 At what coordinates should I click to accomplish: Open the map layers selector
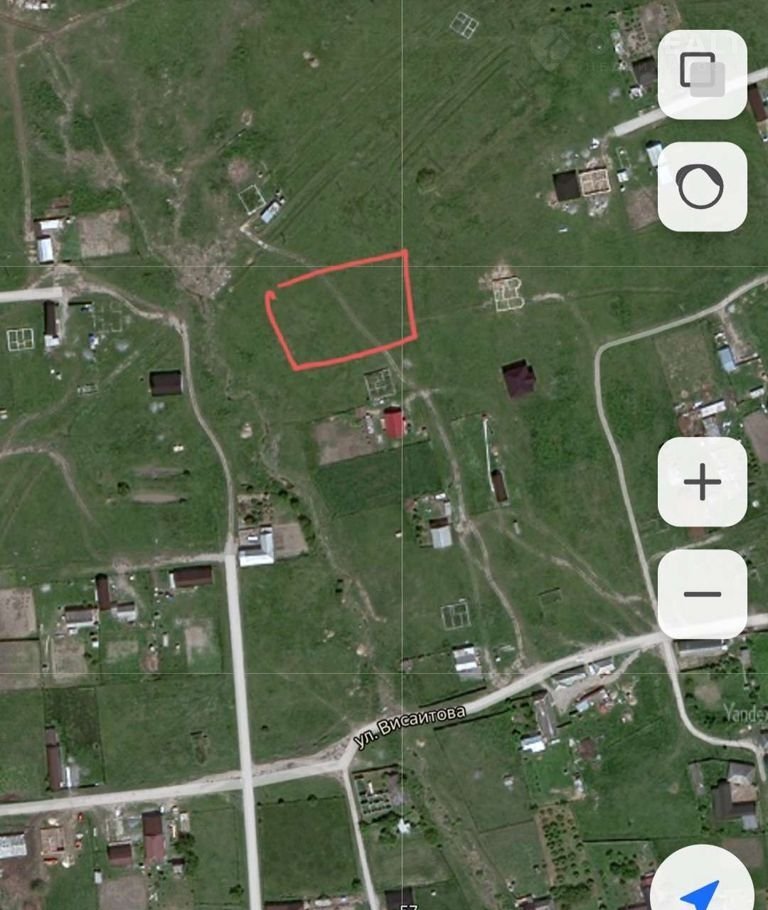(702, 74)
